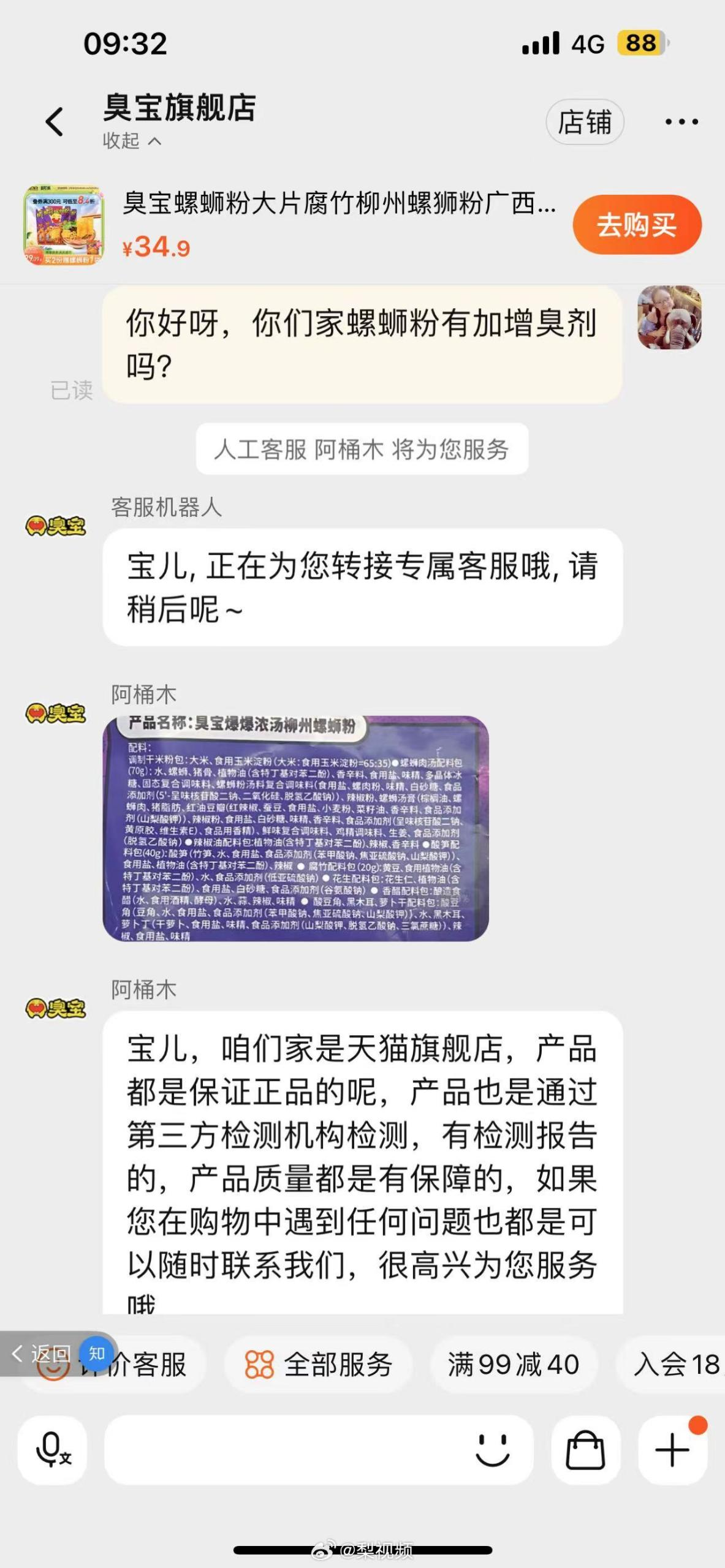Open the three-dot overflow menu
This screenshot has height=1568, width=725.
[x=681, y=122]
